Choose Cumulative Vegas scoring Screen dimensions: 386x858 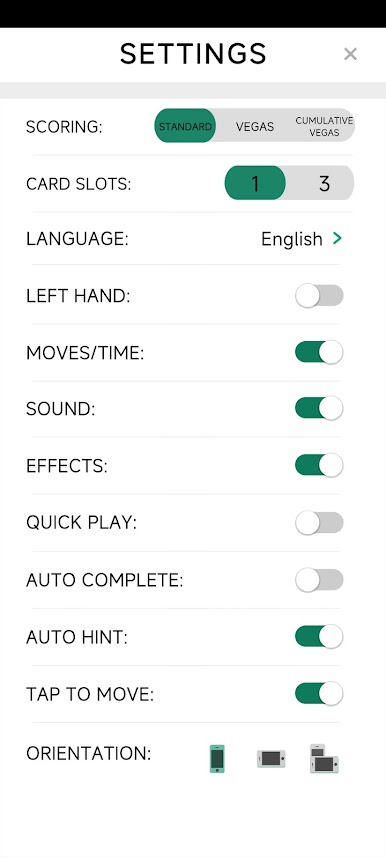click(x=324, y=126)
